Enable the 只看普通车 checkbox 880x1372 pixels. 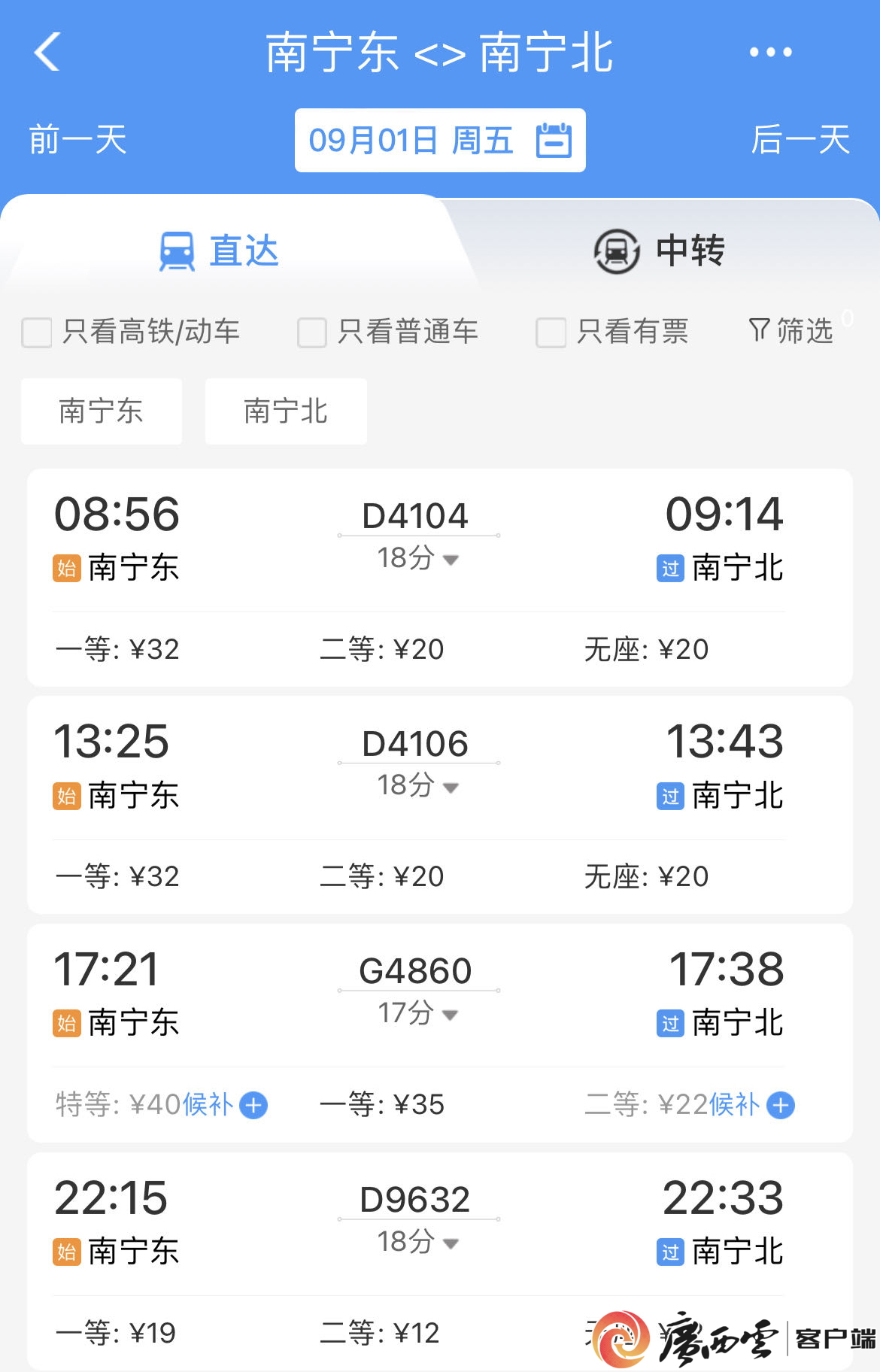coord(312,332)
